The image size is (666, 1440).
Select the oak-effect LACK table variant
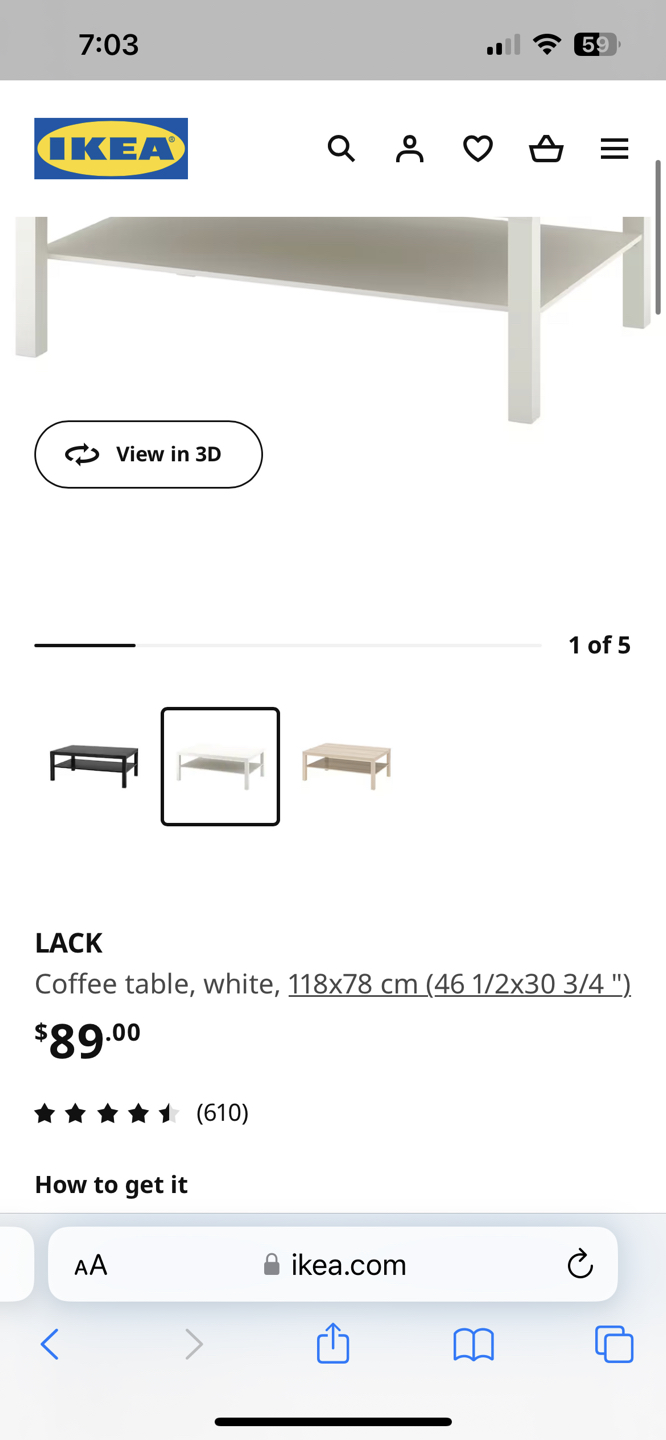[346, 766]
